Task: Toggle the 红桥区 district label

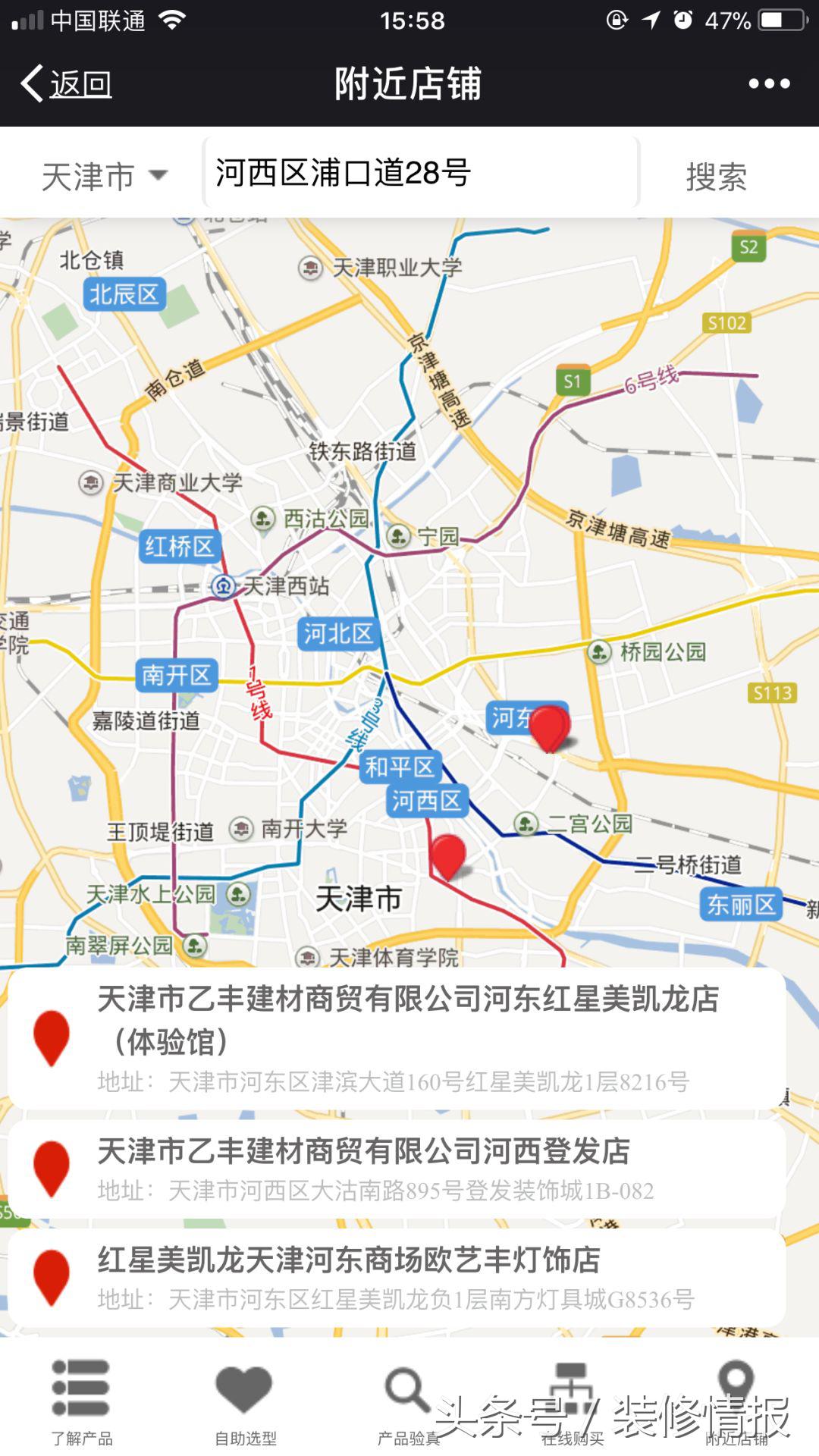Action: (x=180, y=548)
